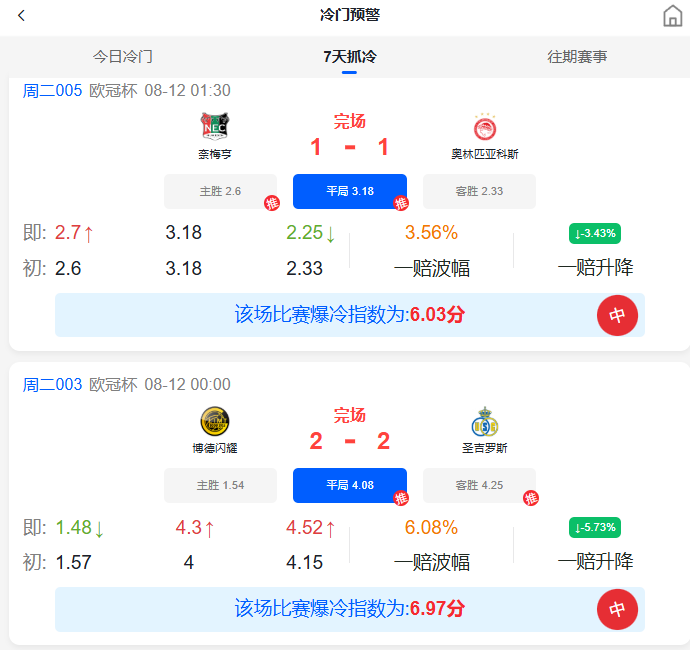Select 平局 4.08 for the 博德闪耀 match
690x650 pixels.
point(350,485)
